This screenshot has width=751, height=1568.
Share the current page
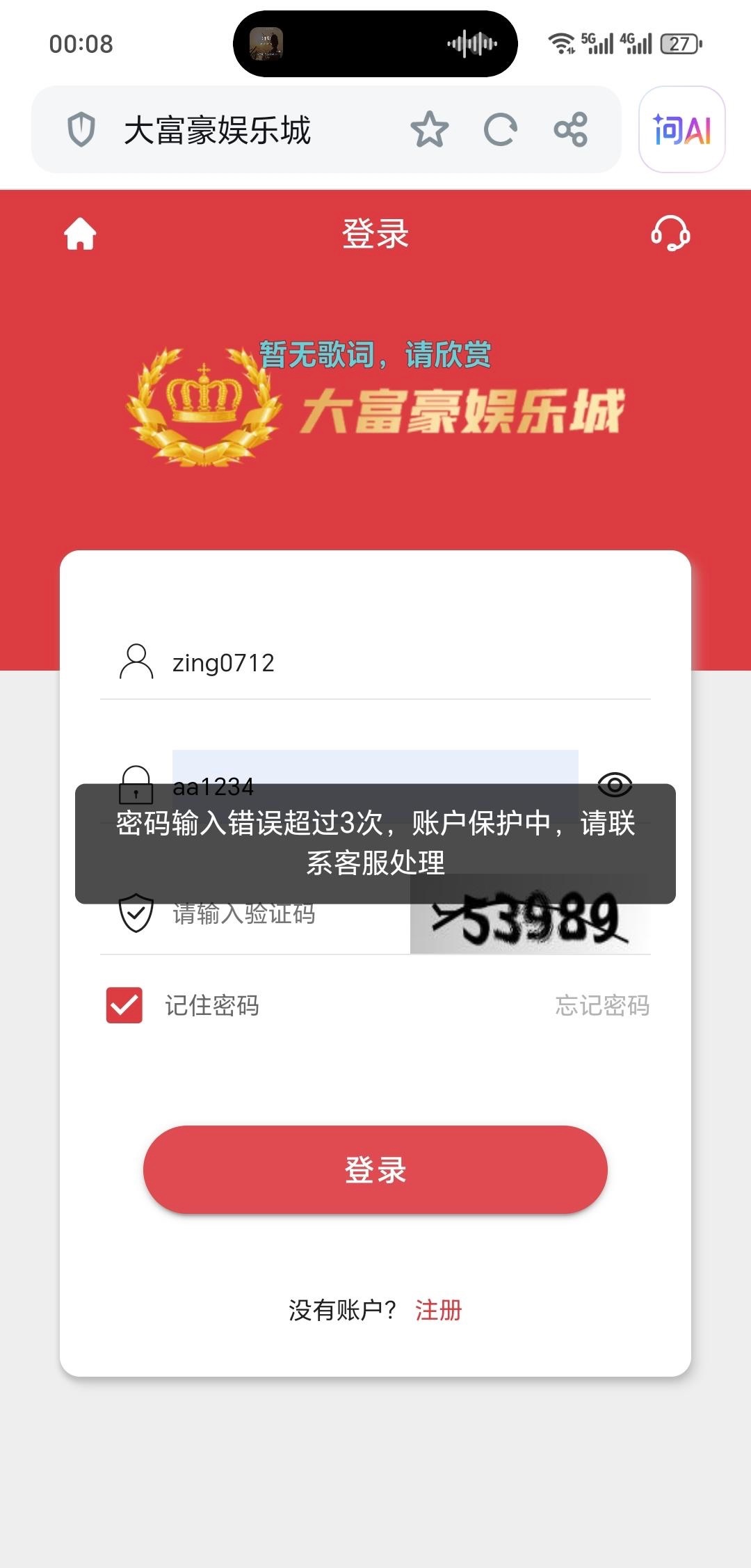pos(571,130)
